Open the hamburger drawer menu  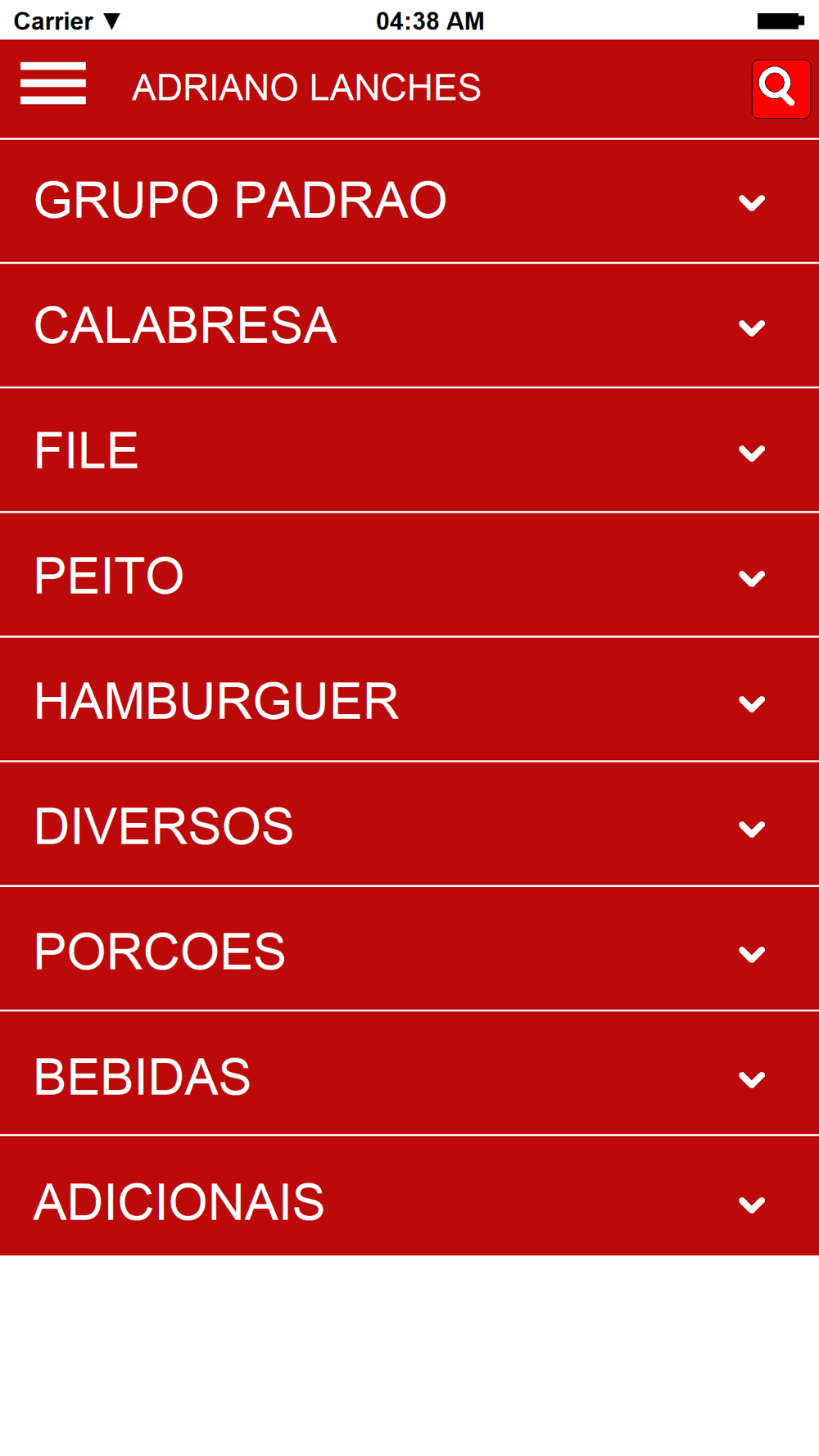tap(53, 84)
